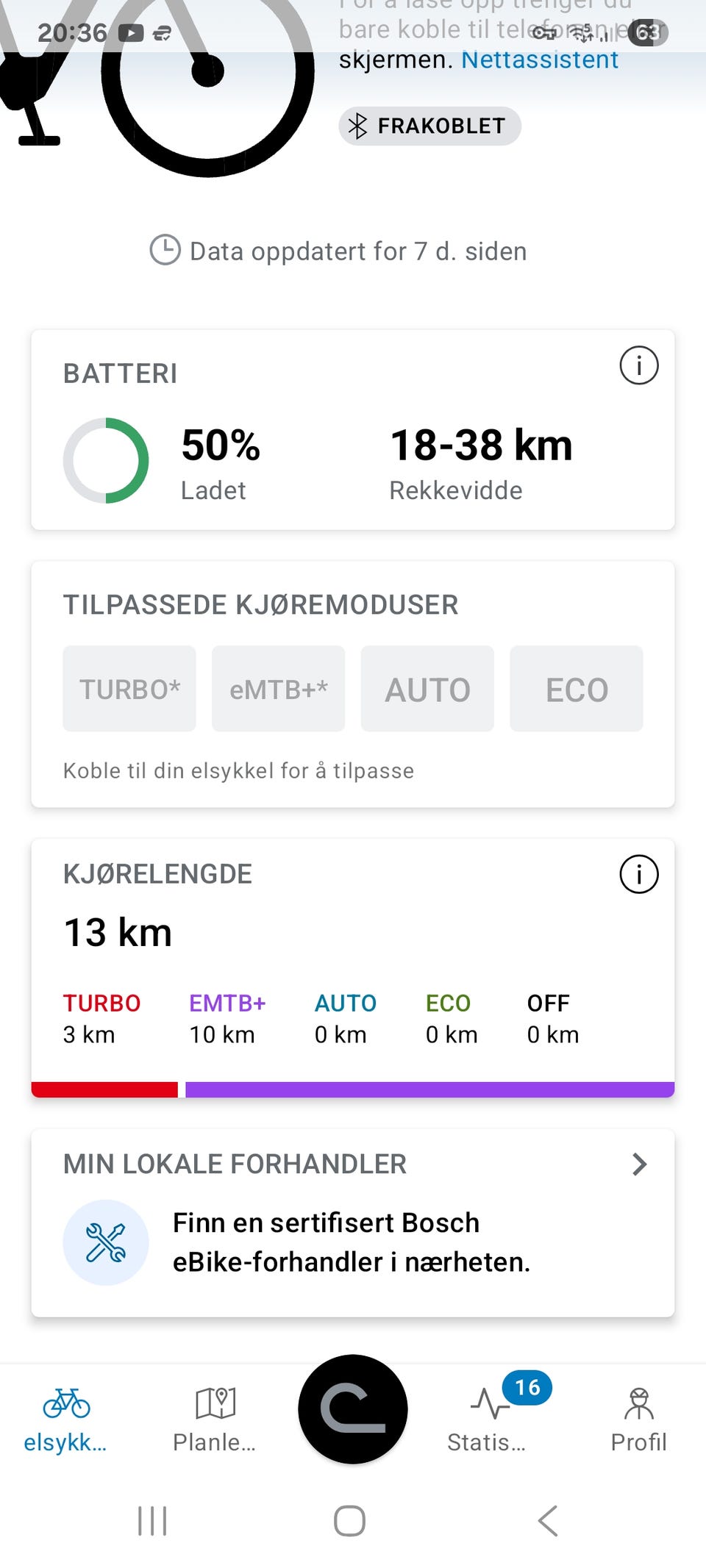Choose the AUTO riding mode
The height and width of the screenshot is (1568, 706).
click(x=427, y=689)
